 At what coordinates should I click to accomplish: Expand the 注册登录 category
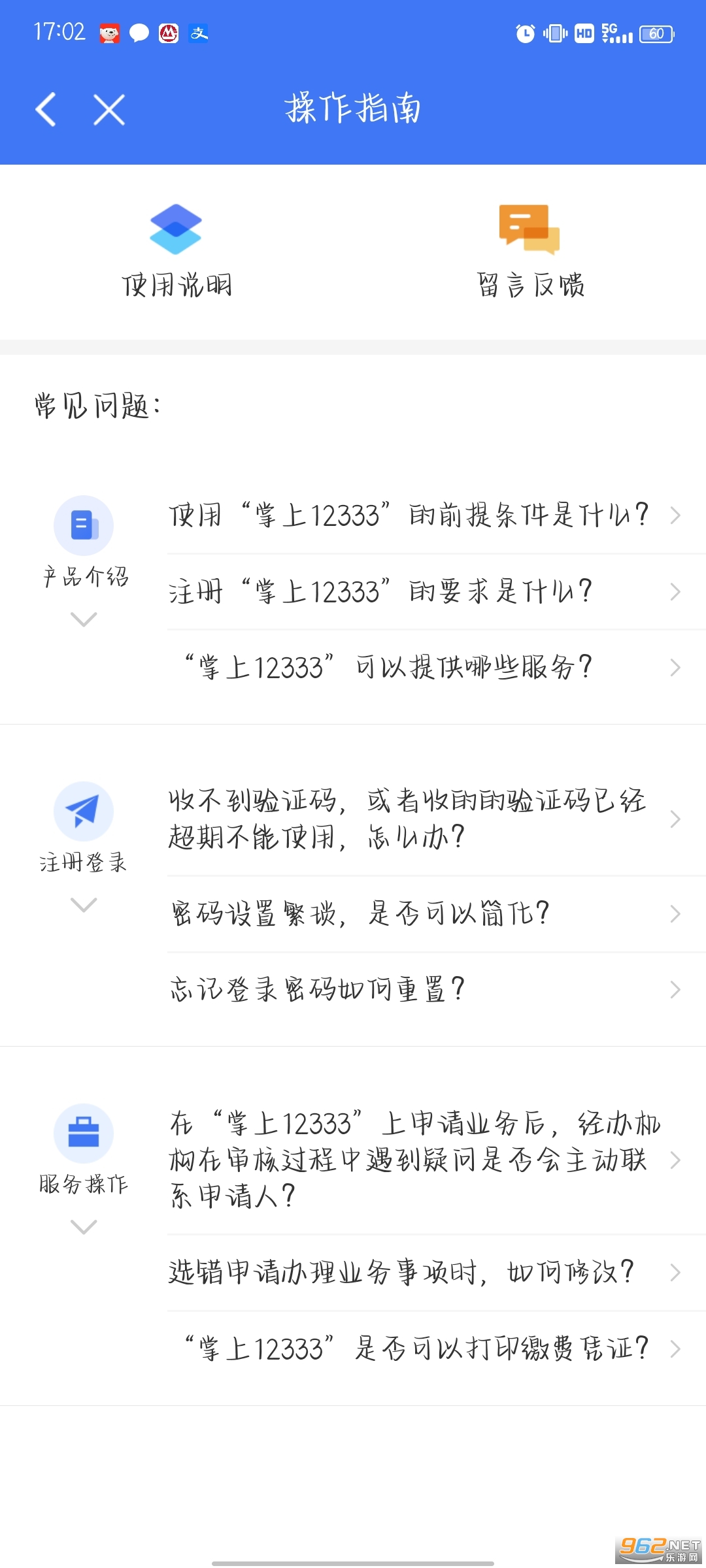[x=84, y=905]
